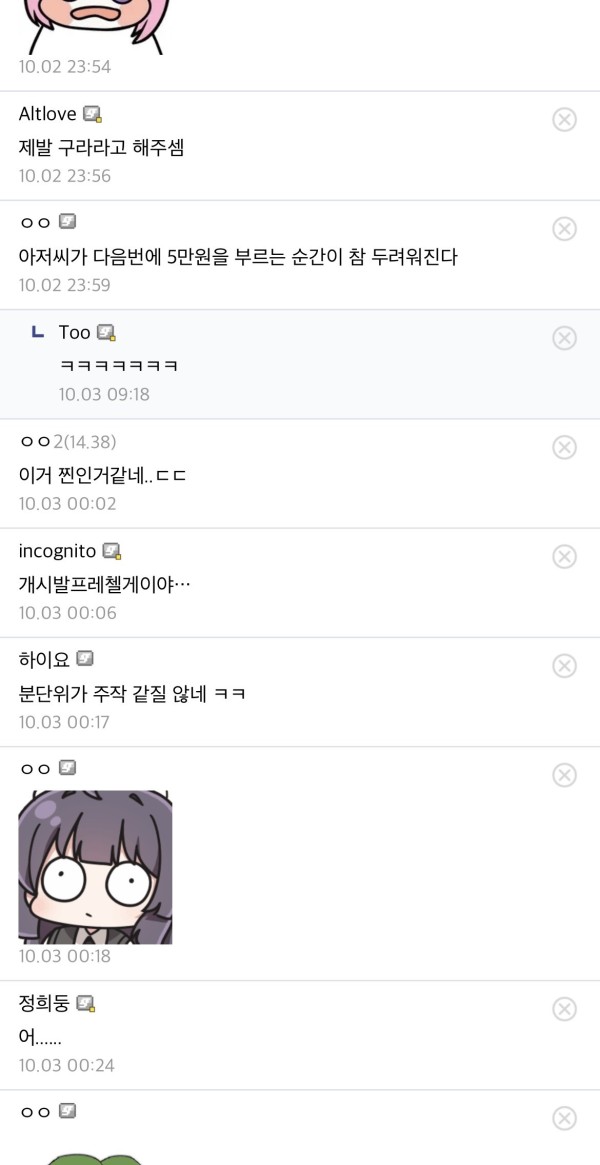Image resolution: width=600 pixels, height=1165 pixels.
Task: Delete incognito's comment with its X icon
Action: [564, 556]
